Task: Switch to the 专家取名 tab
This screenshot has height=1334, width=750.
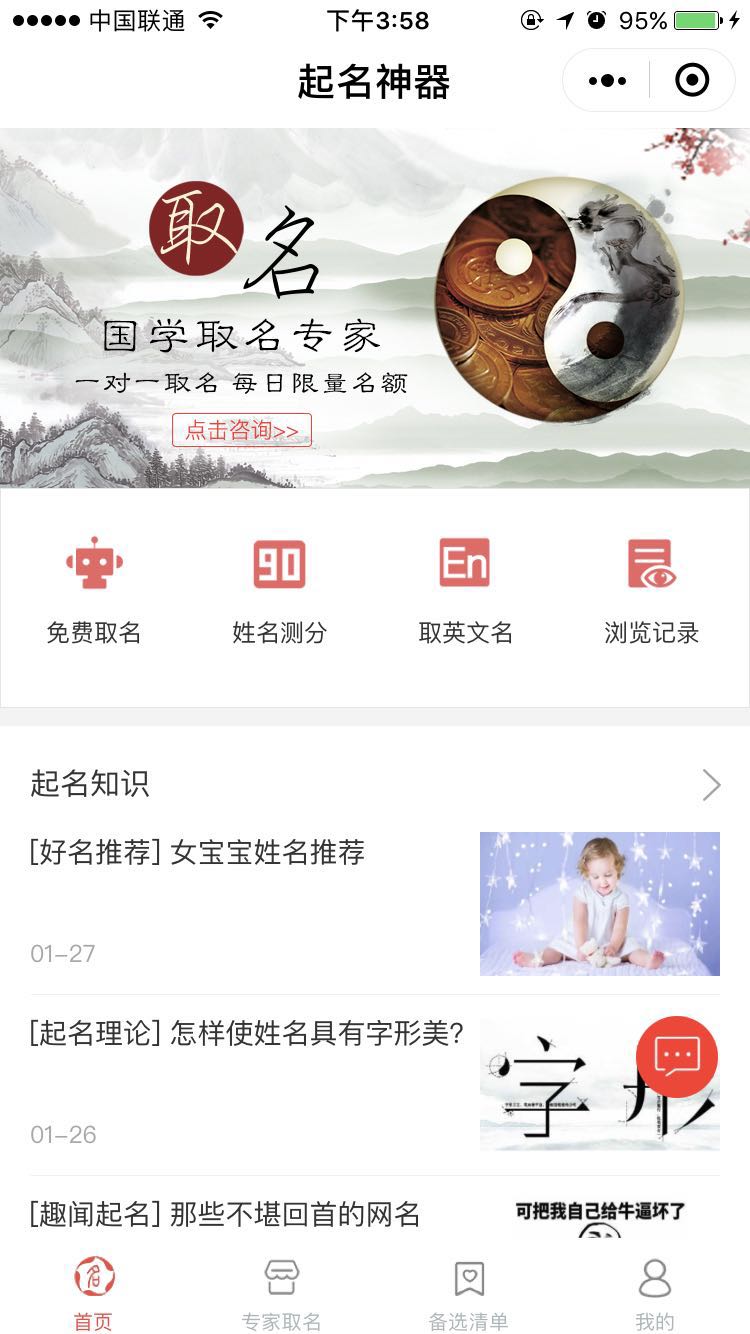Action: (282, 1294)
